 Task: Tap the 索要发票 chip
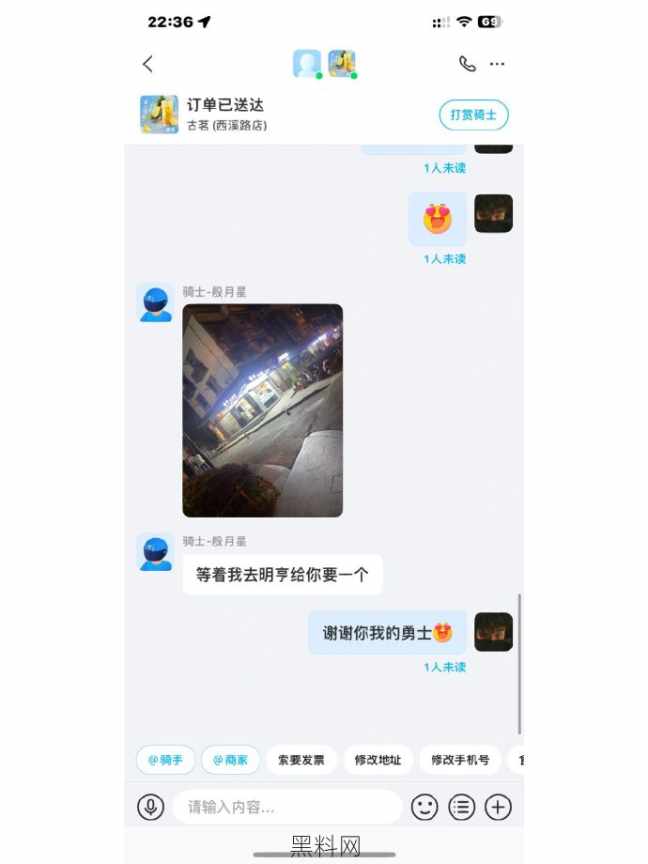[301, 760]
